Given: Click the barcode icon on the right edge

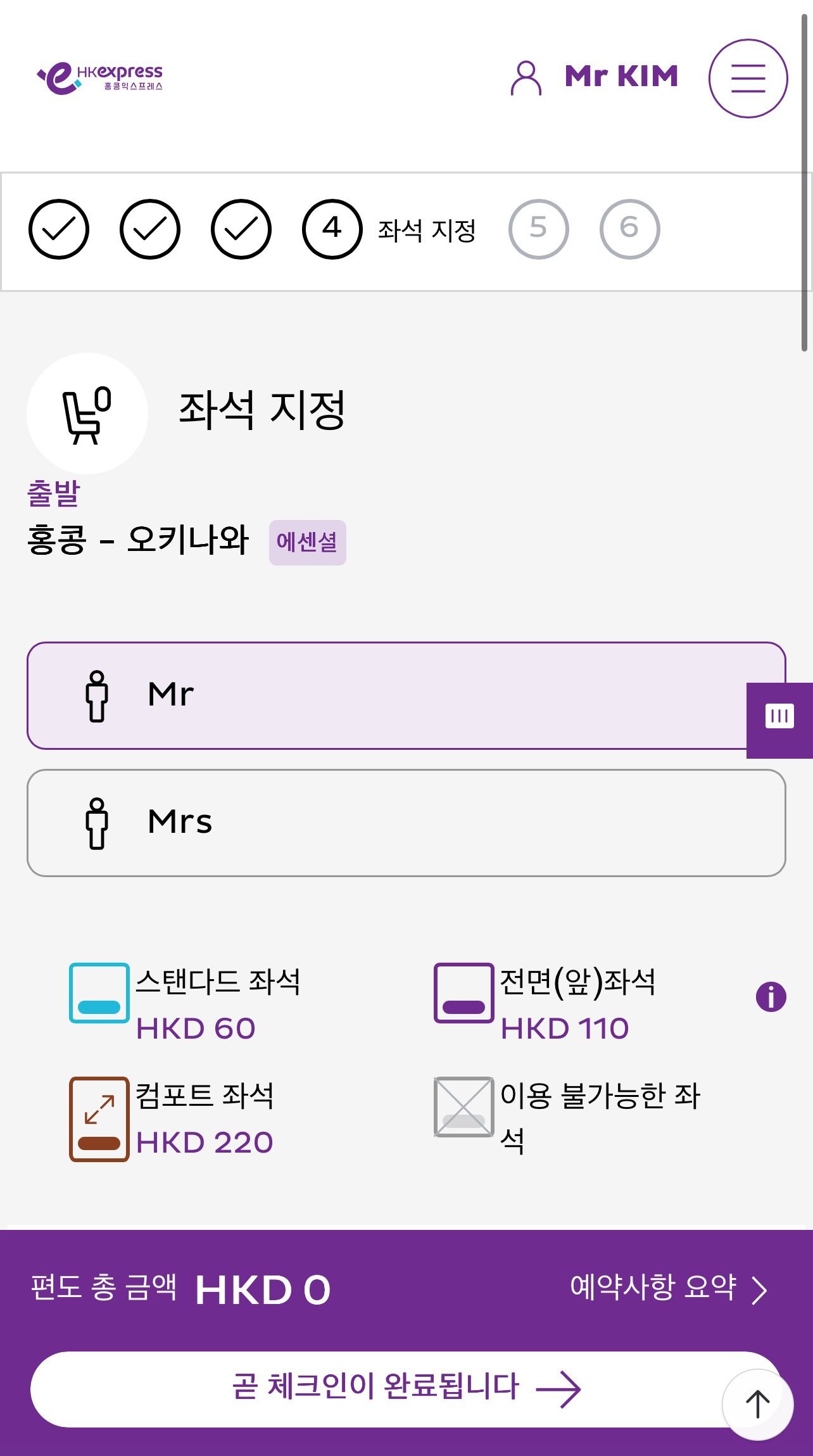Looking at the screenshot, I should click(x=781, y=716).
